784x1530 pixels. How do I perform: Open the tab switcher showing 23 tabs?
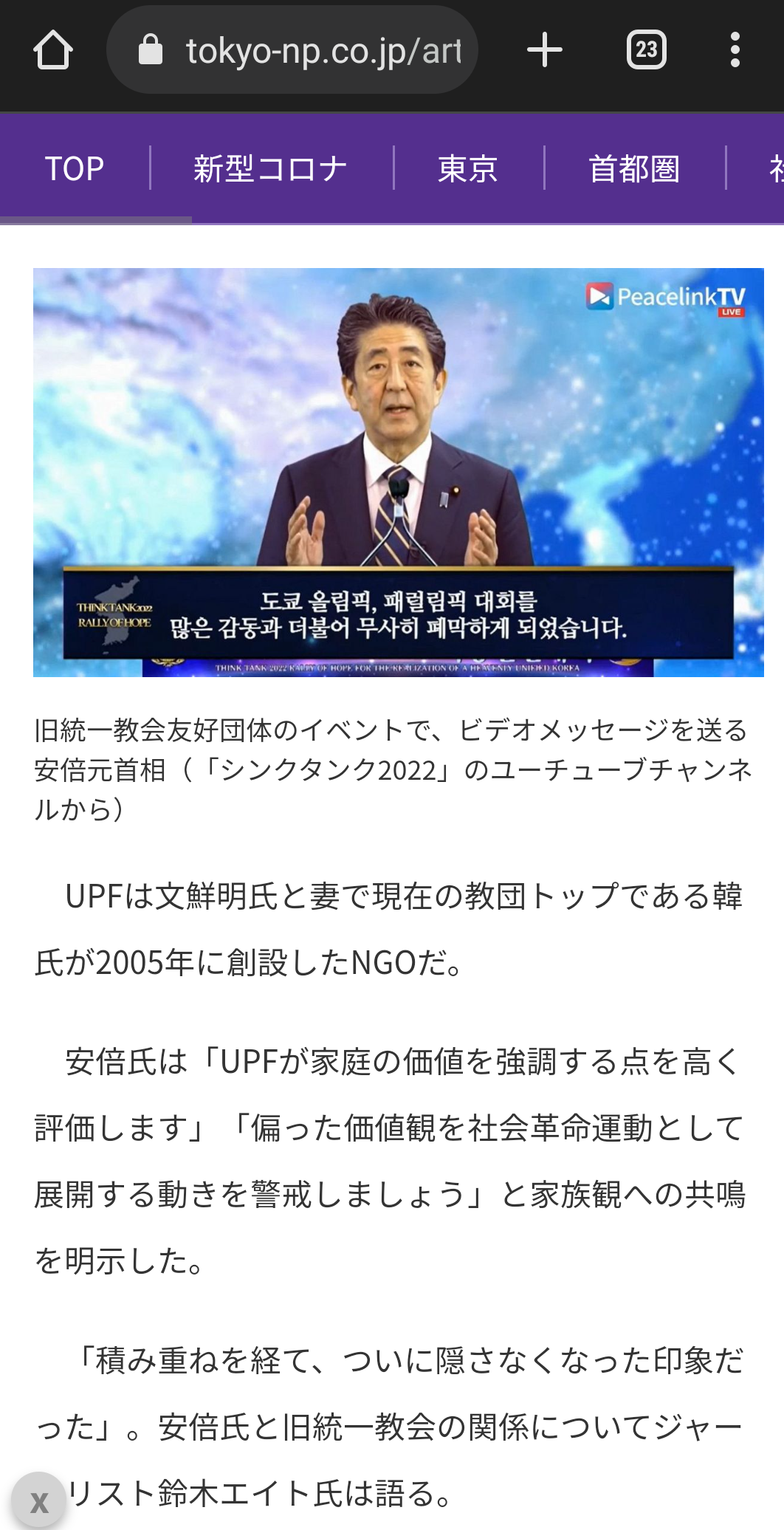647,50
